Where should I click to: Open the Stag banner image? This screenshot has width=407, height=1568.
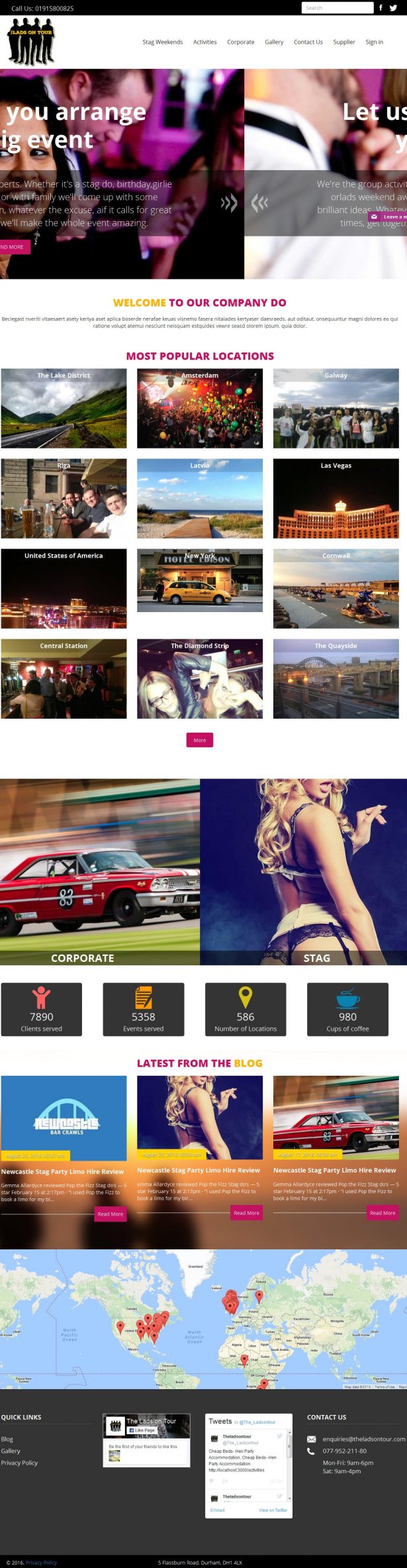click(x=303, y=871)
